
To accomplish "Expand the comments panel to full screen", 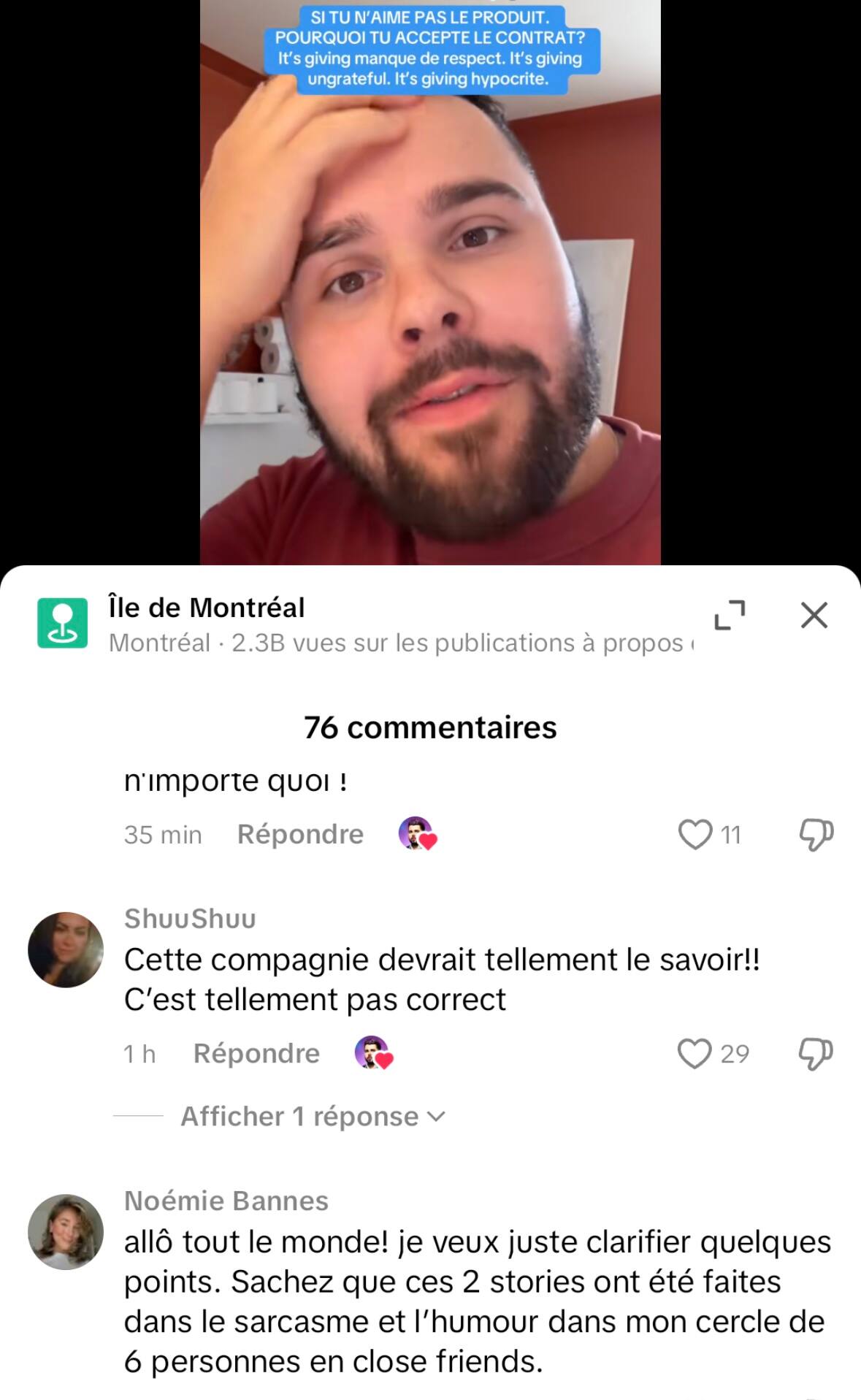I will click(730, 615).
